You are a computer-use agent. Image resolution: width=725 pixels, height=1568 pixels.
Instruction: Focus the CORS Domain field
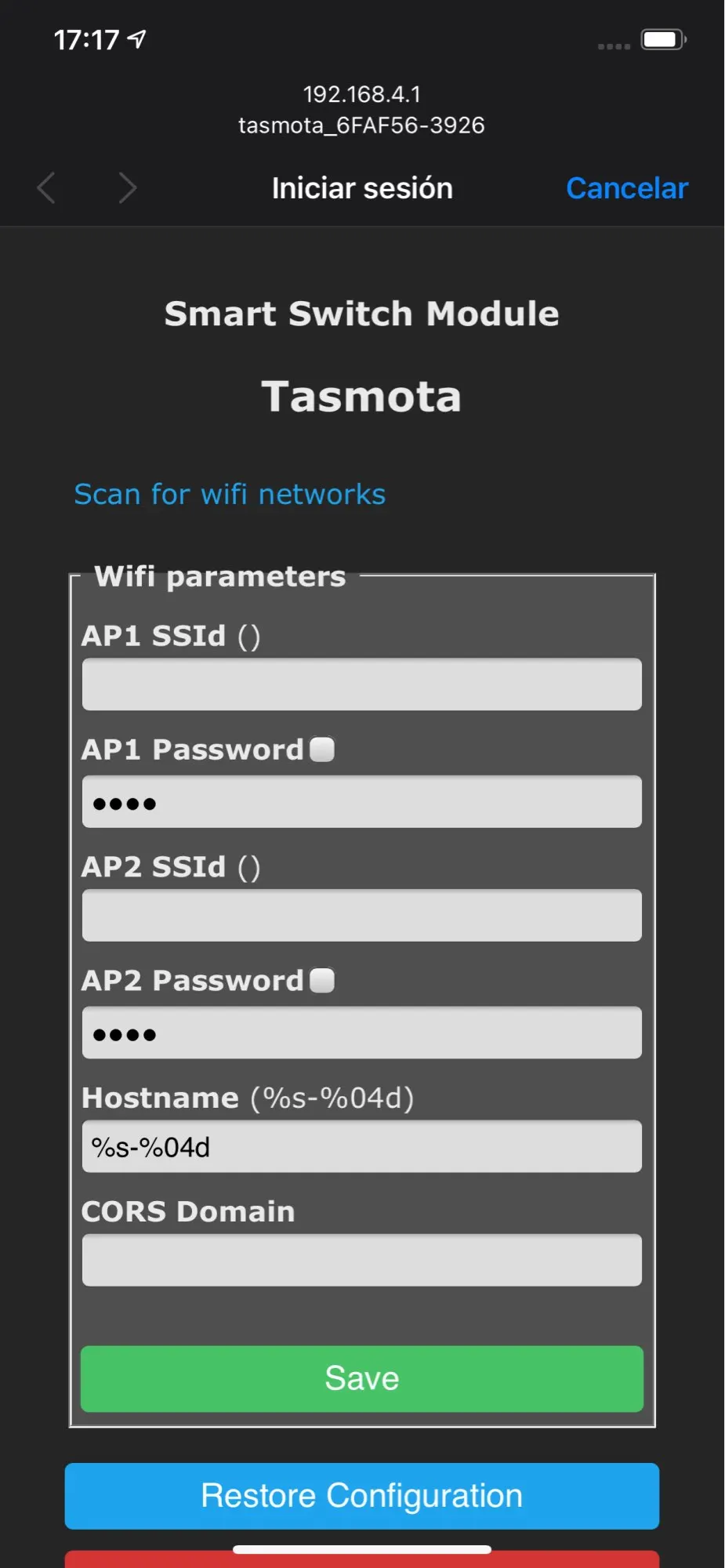click(x=362, y=1260)
